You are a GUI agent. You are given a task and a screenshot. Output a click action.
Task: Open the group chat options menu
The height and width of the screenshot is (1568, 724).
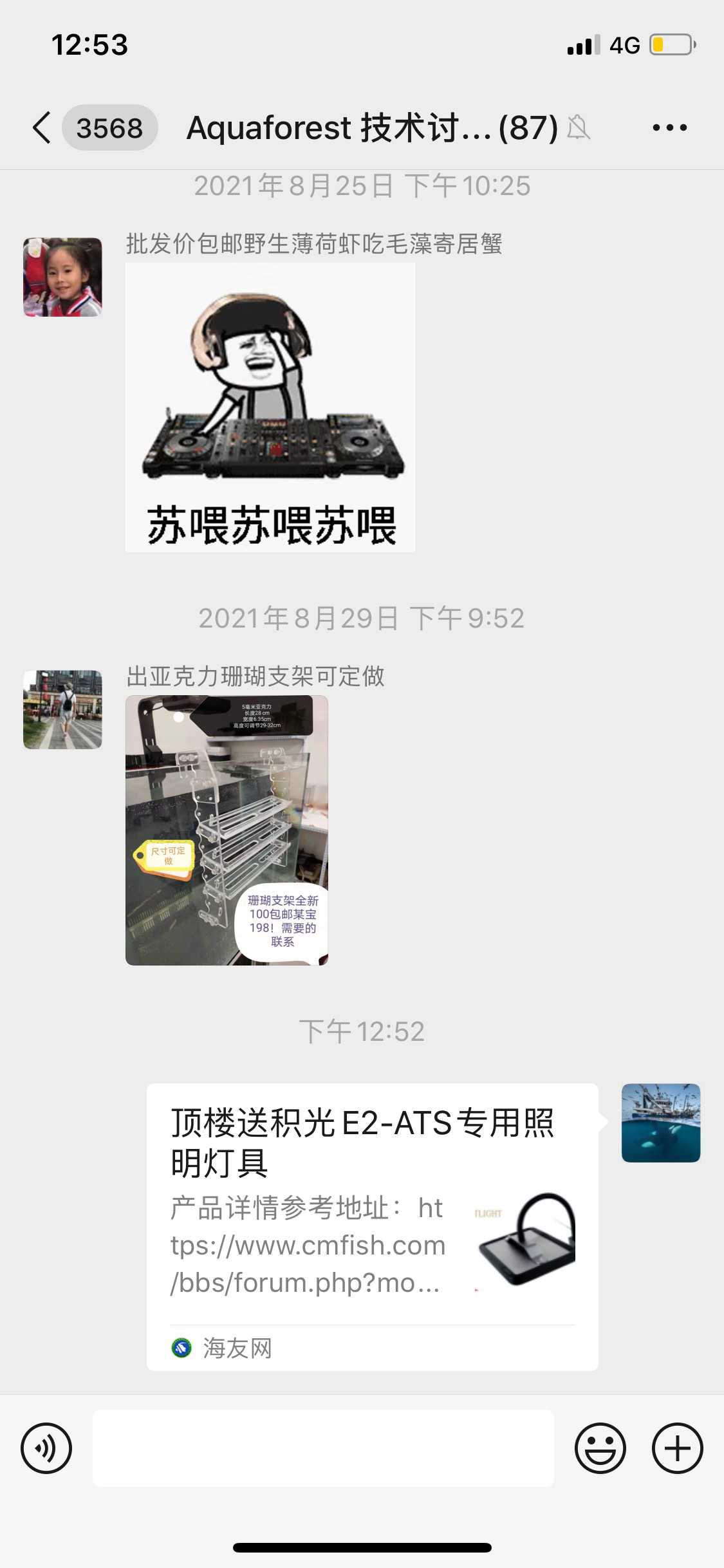coord(669,127)
